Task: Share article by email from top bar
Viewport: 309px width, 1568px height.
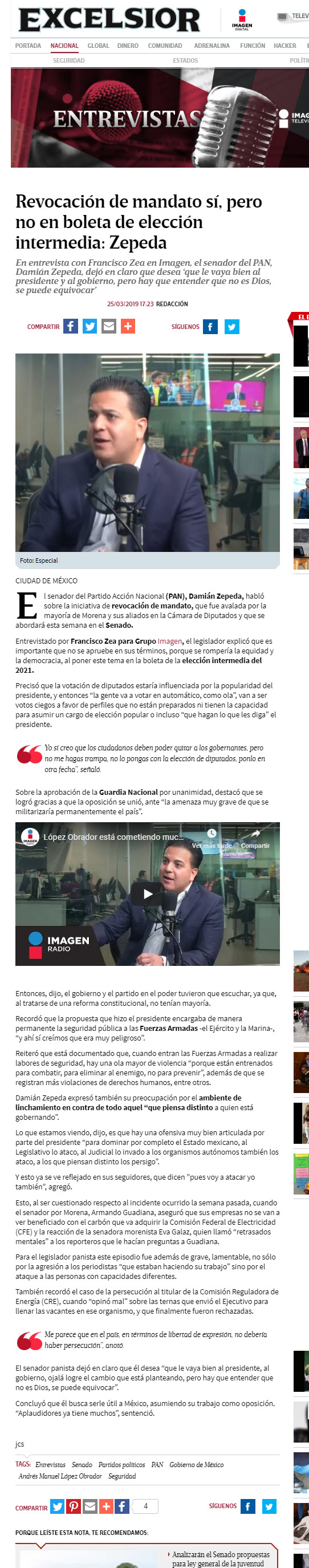Action: coord(109,326)
